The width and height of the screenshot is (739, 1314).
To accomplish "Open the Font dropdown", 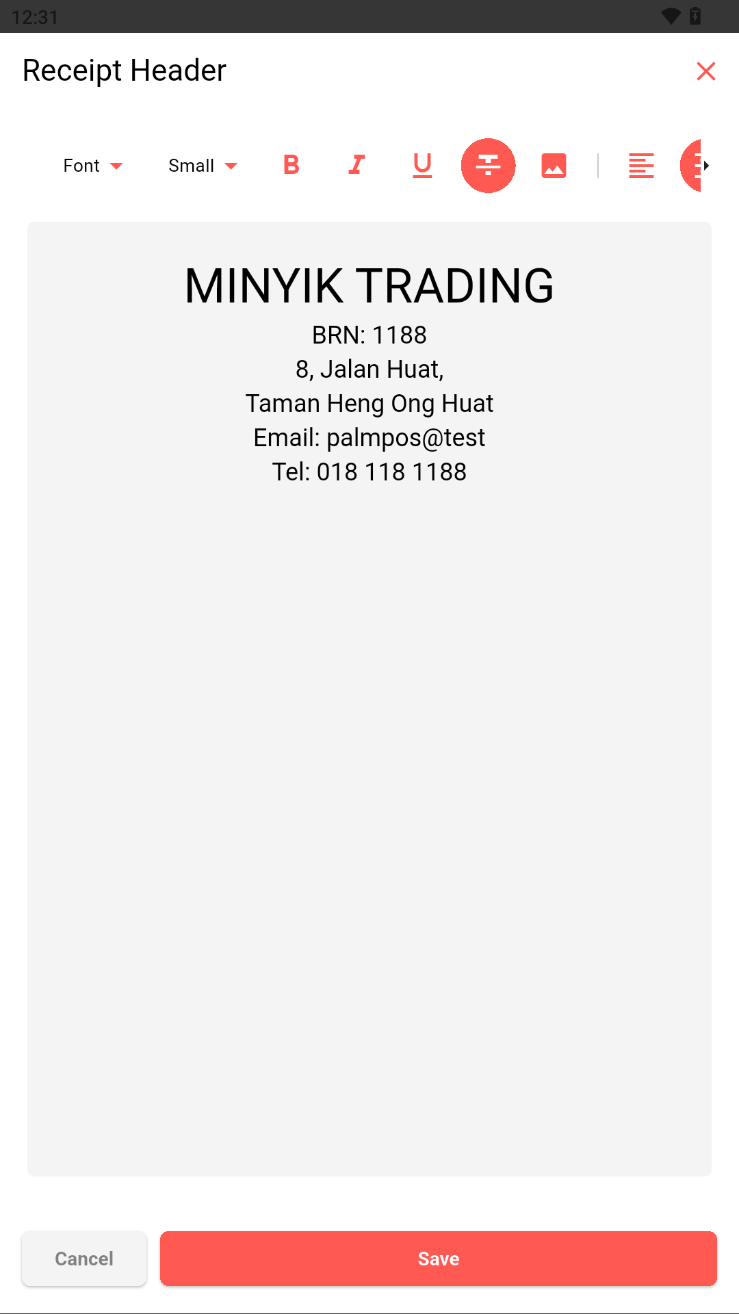I will click(92, 166).
